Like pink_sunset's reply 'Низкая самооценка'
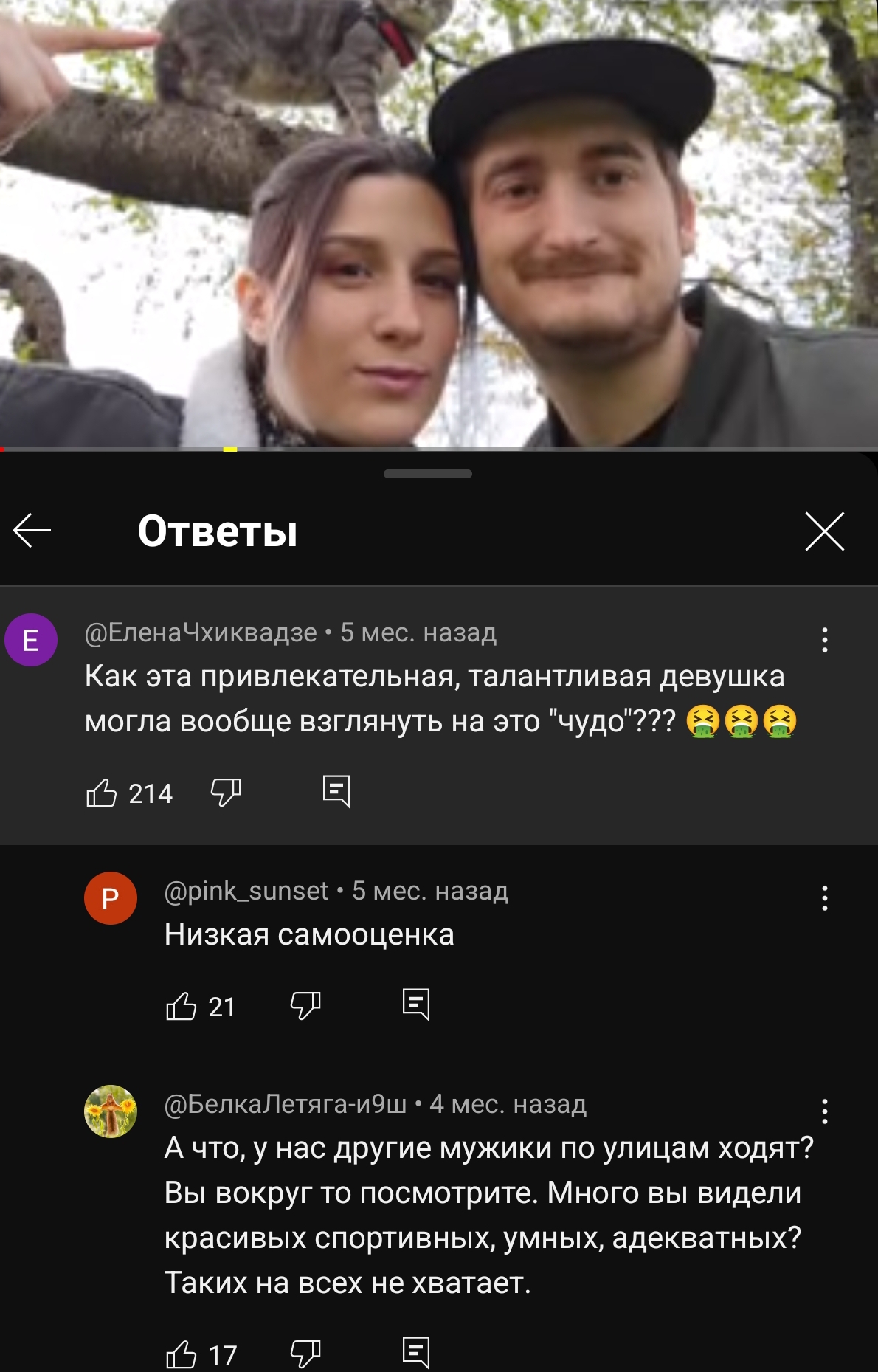This screenshot has width=878, height=1372. click(182, 1006)
